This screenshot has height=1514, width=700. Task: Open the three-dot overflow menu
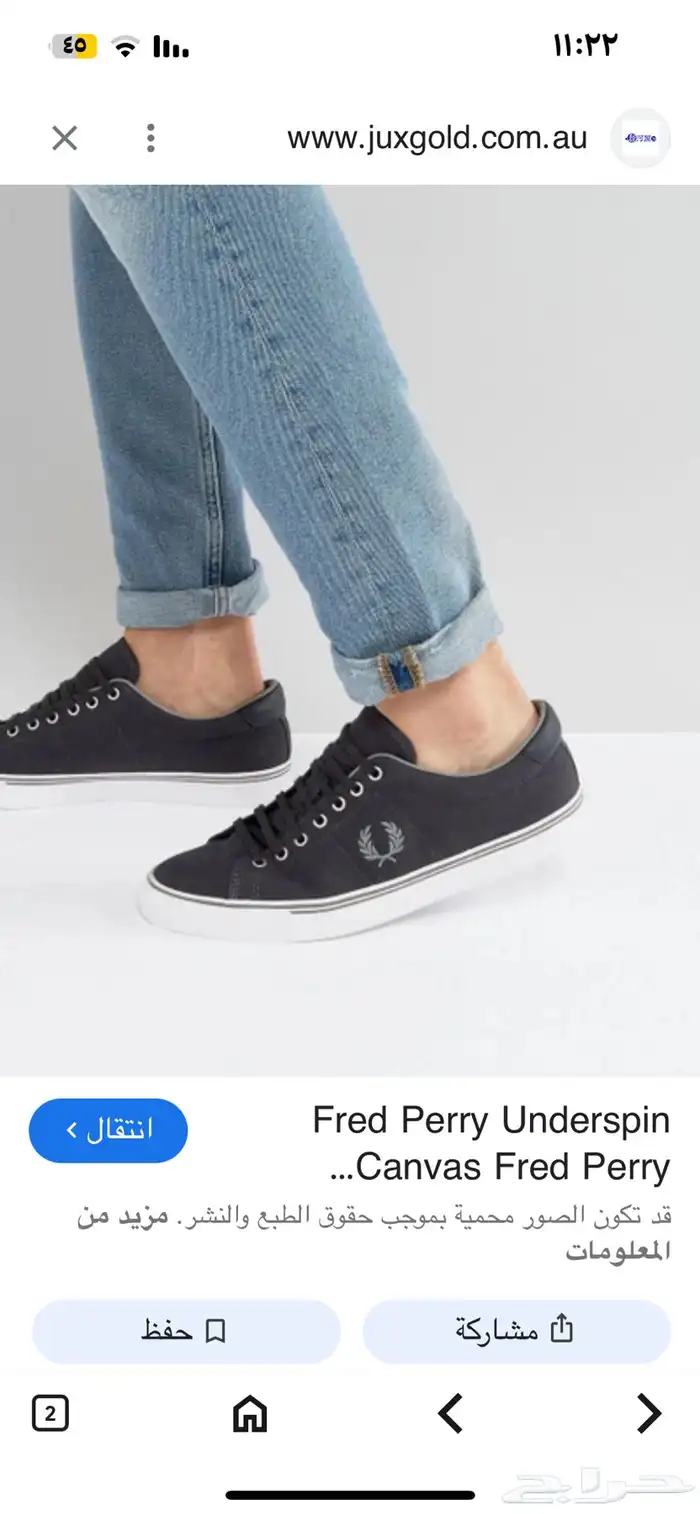click(x=150, y=138)
